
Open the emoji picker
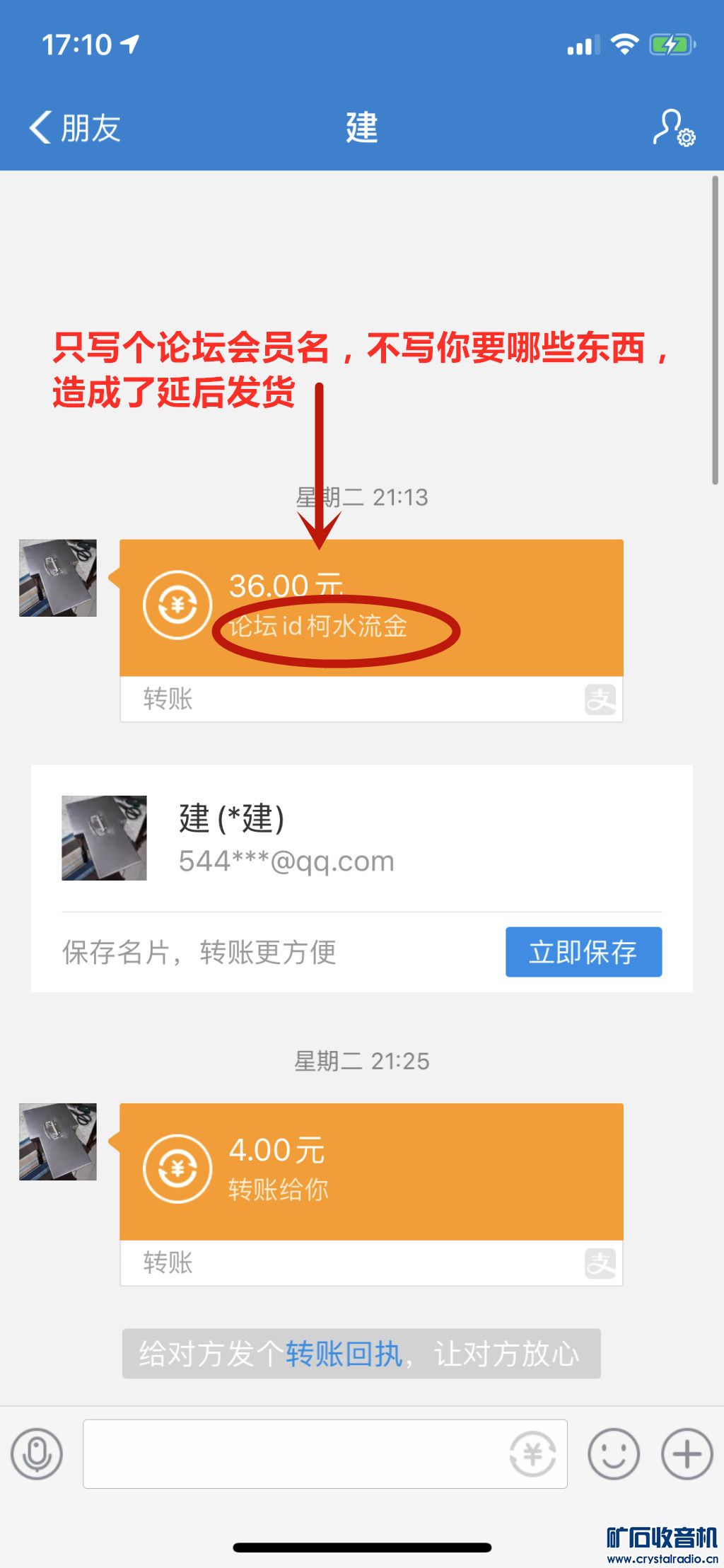click(614, 1454)
